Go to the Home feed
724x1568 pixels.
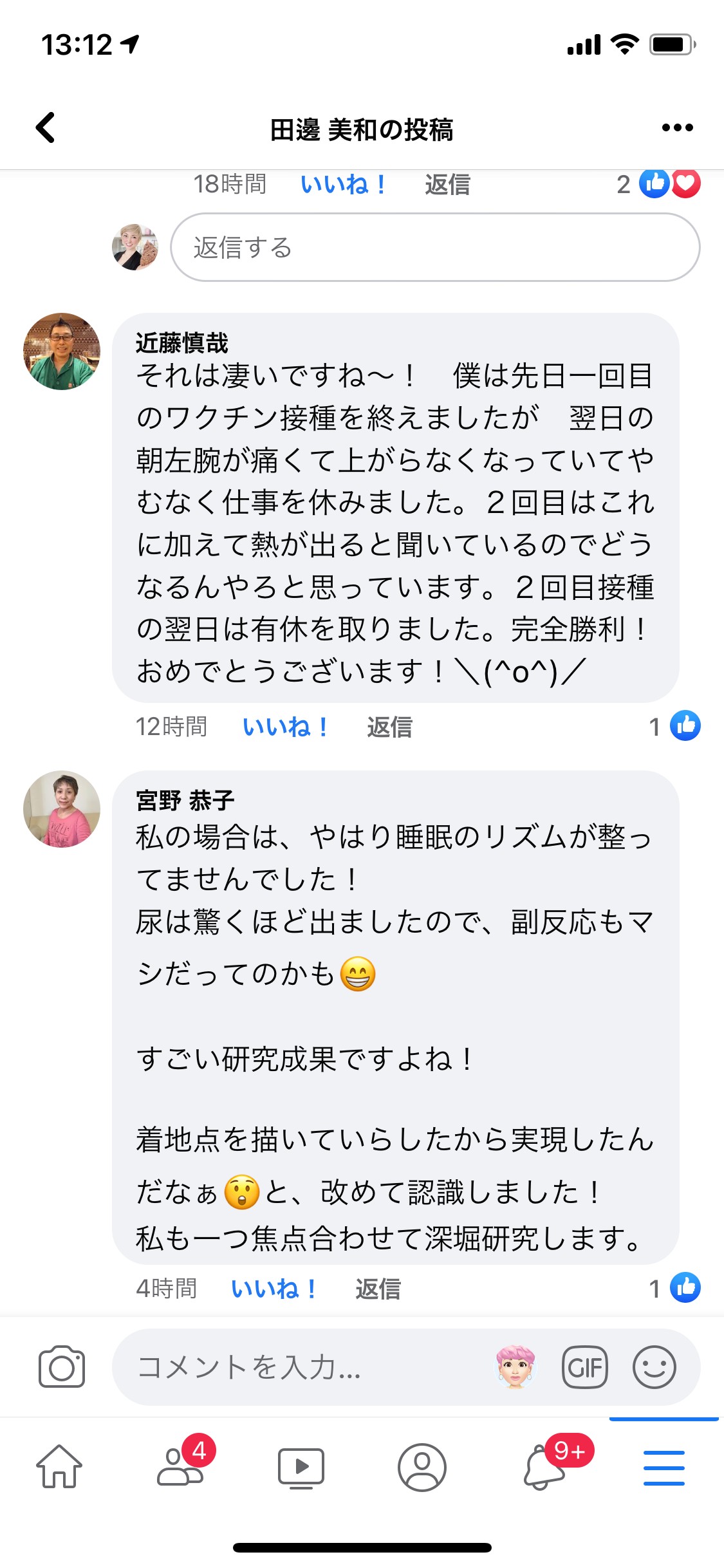pos(60,1470)
